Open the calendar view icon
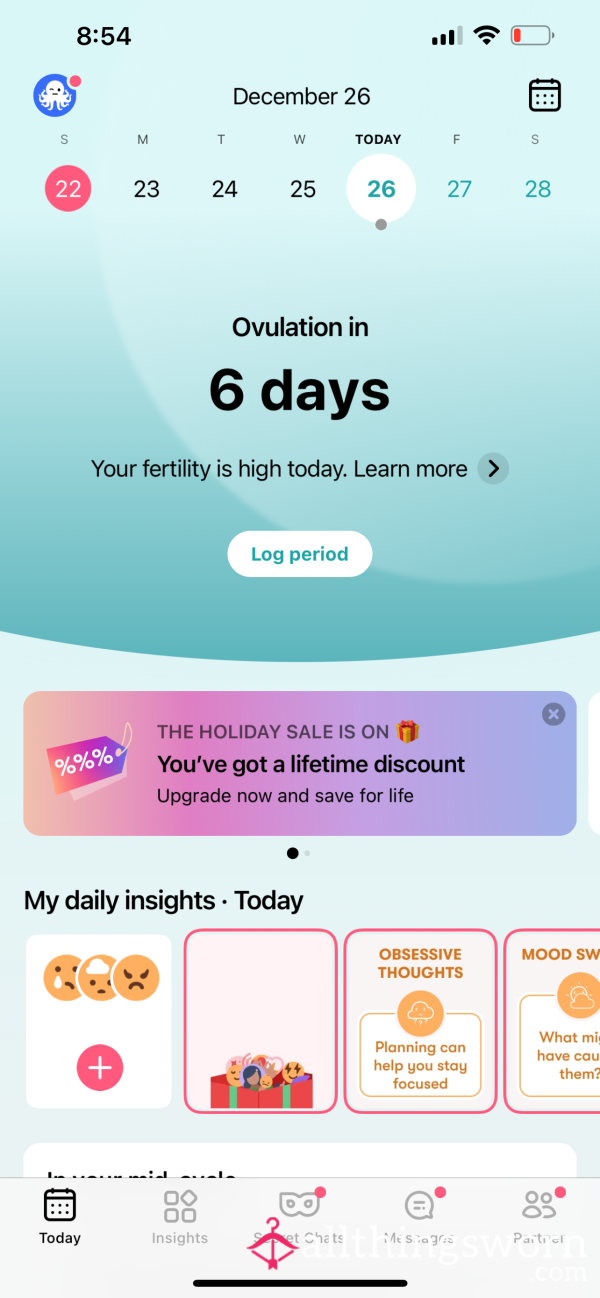Viewport: 600px width, 1298px height. (544, 96)
